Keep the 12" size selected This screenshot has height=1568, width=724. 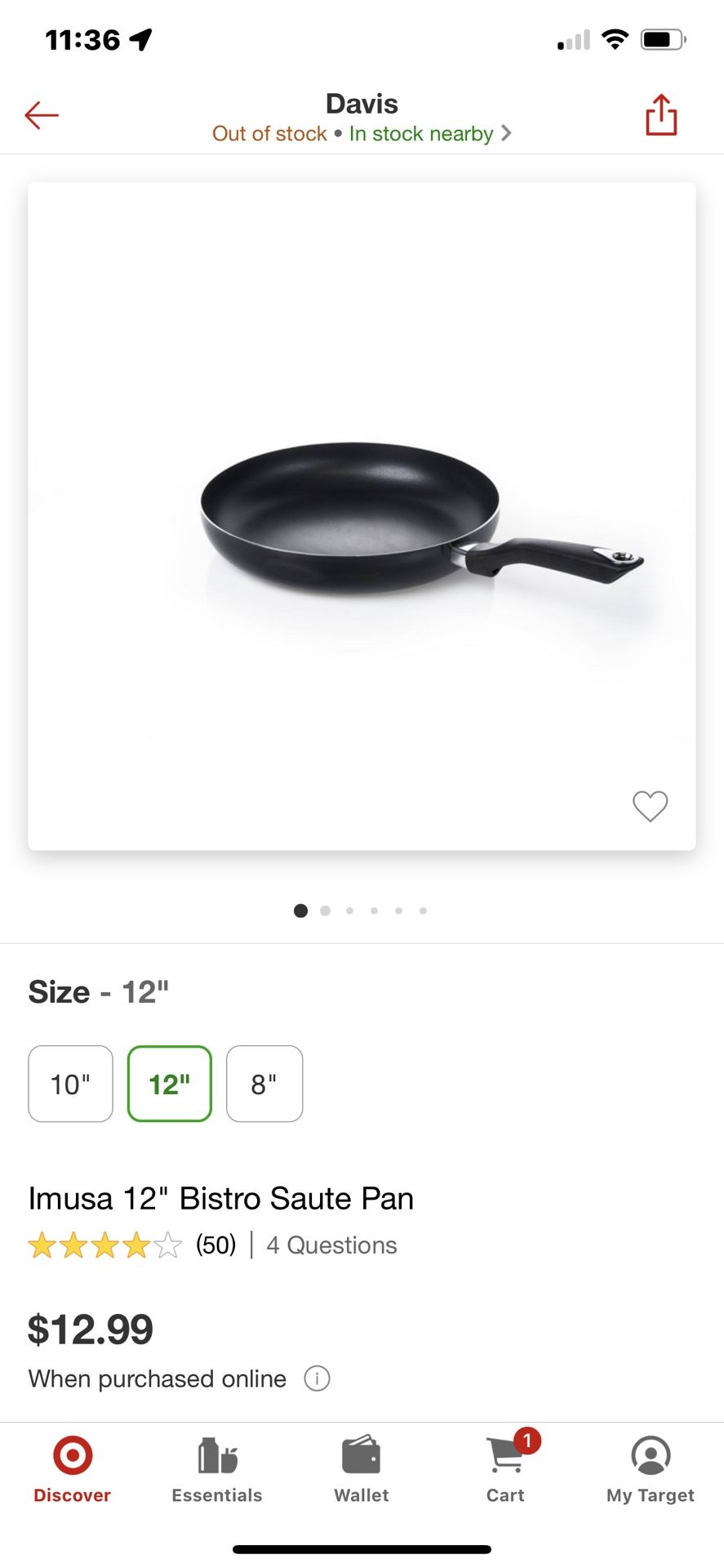pyautogui.click(x=169, y=1084)
